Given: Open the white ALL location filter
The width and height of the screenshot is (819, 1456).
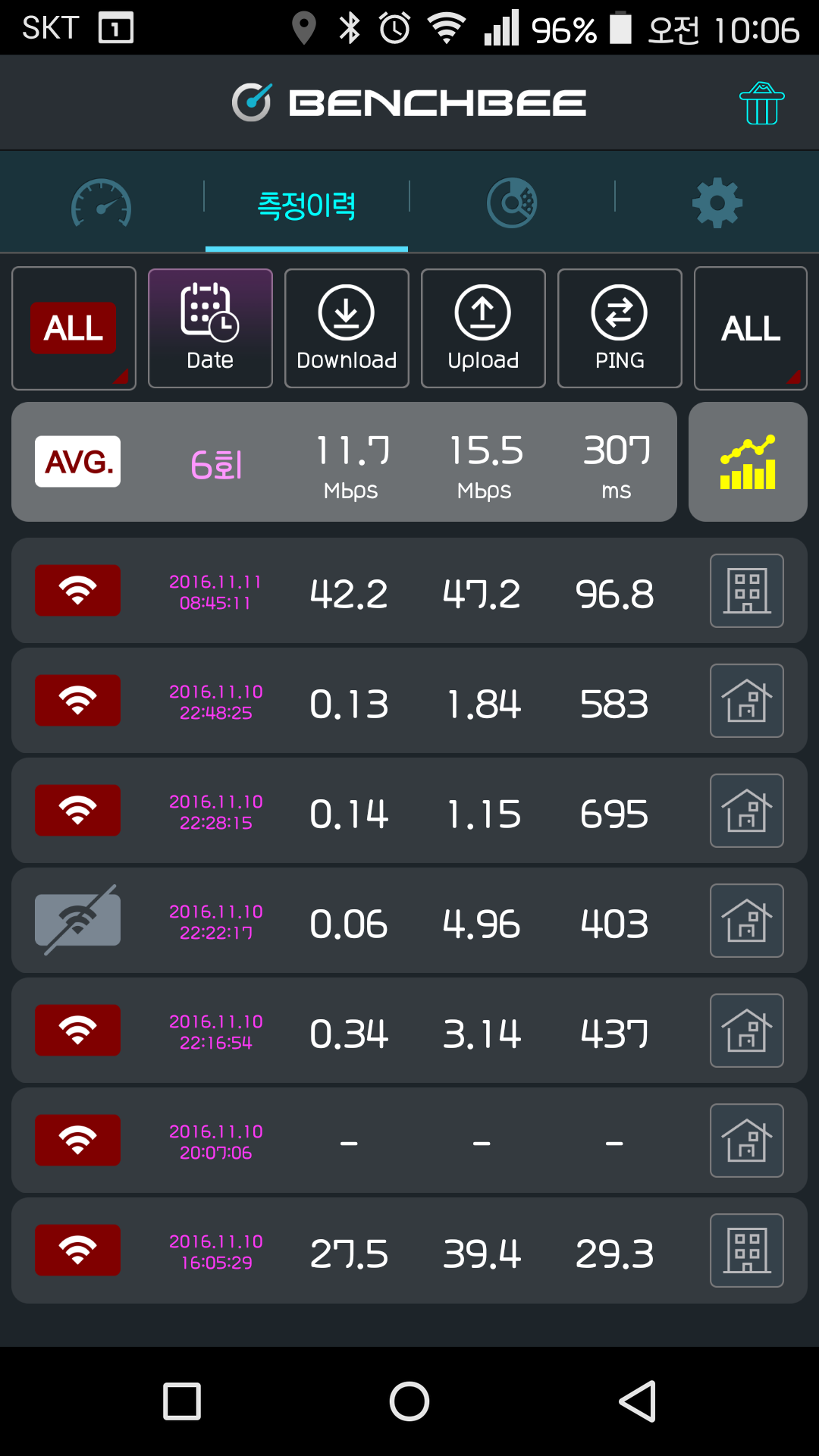Looking at the screenshot, I should pyautogui.click(x=751, y=328).
